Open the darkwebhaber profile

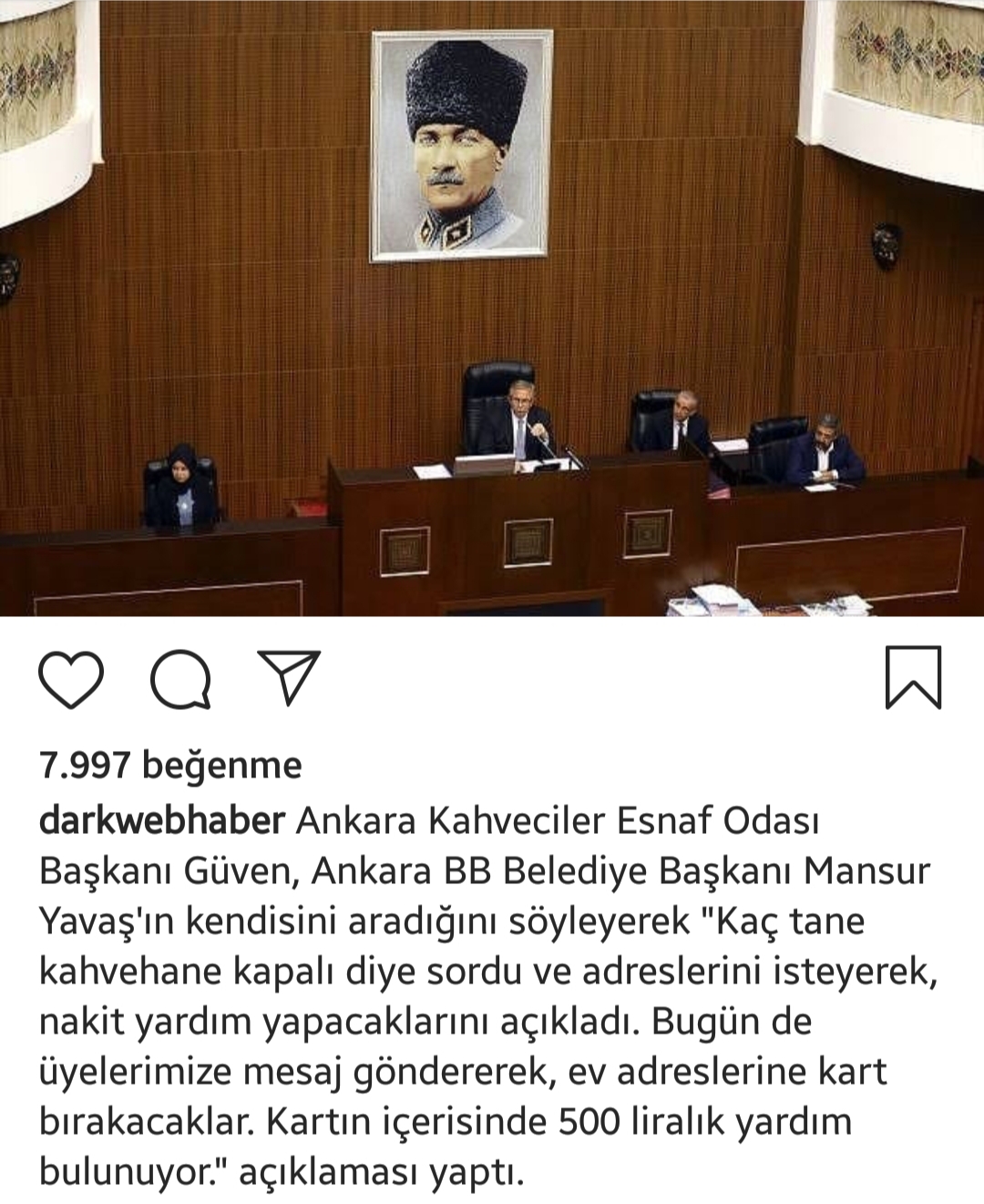pyautogui.click(x=162, y=821)
